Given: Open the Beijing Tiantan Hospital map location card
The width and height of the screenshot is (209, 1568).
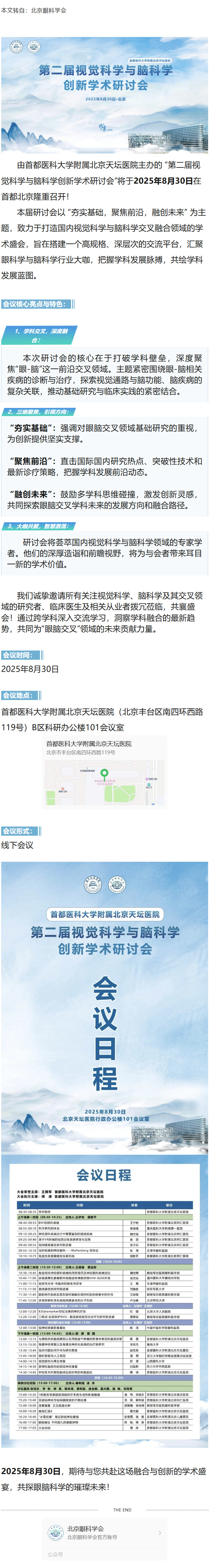Looking at the screenshot, I should [x=104, y=771].
